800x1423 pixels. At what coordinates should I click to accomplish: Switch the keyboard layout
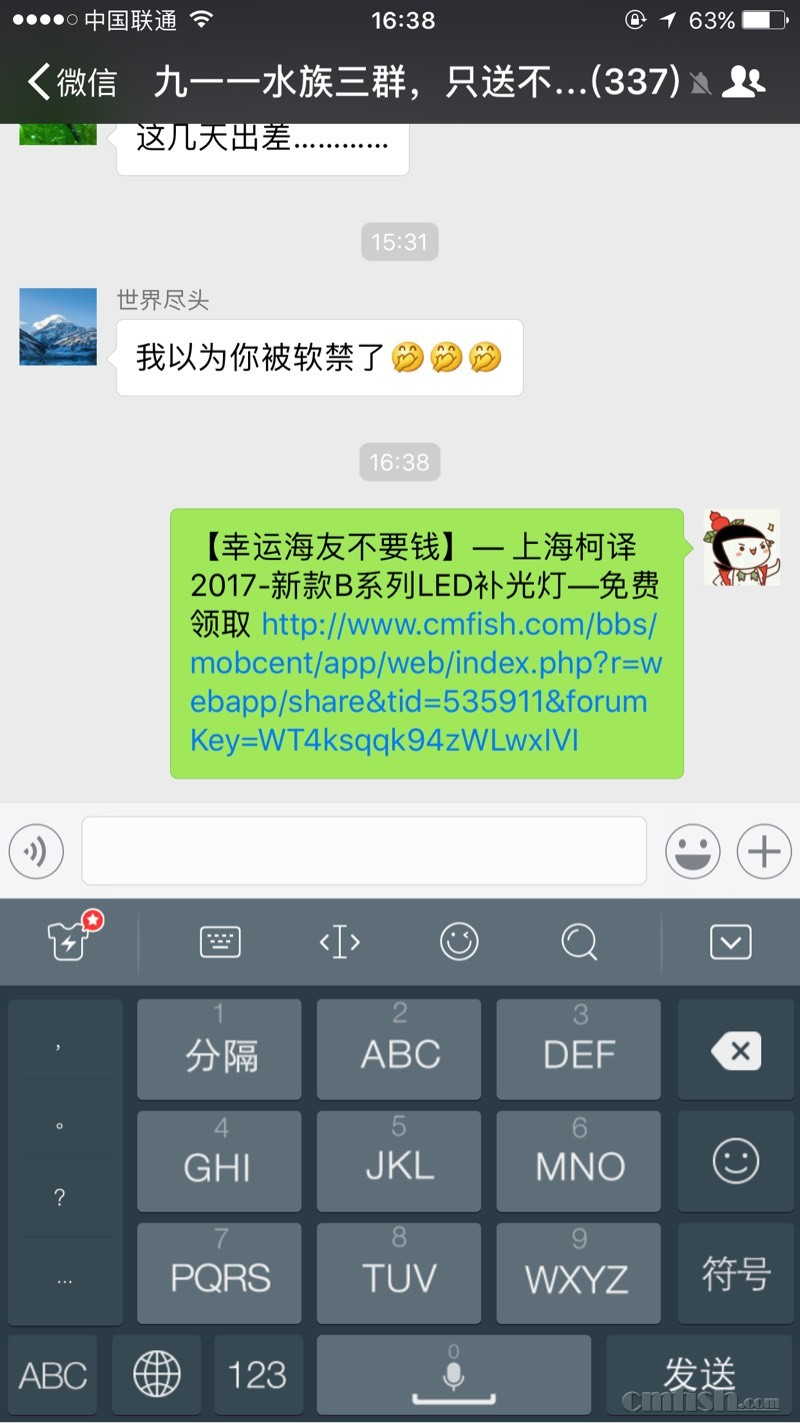(x=220, y=941)
